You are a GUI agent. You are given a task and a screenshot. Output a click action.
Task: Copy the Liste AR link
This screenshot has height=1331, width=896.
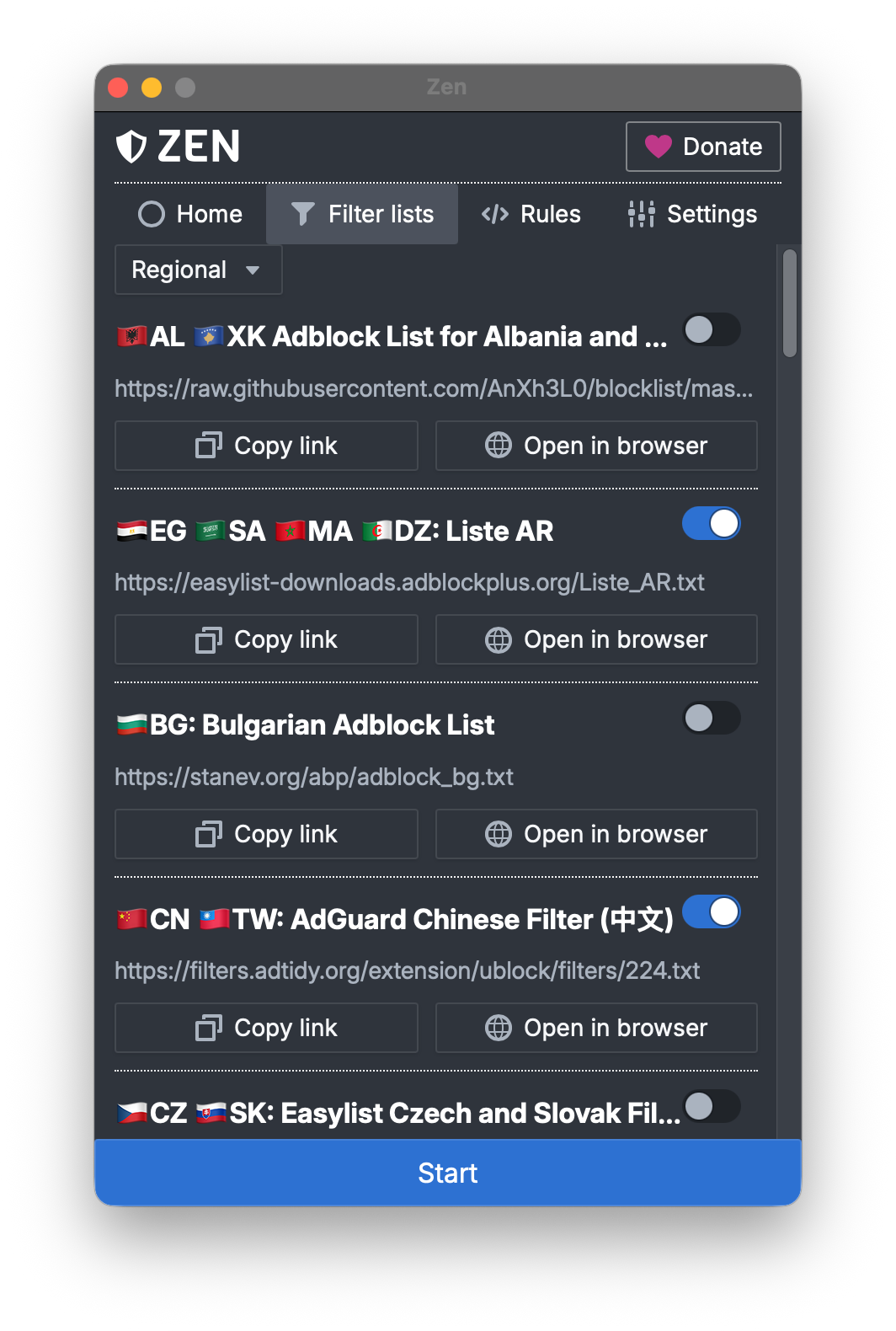[266, 639]
